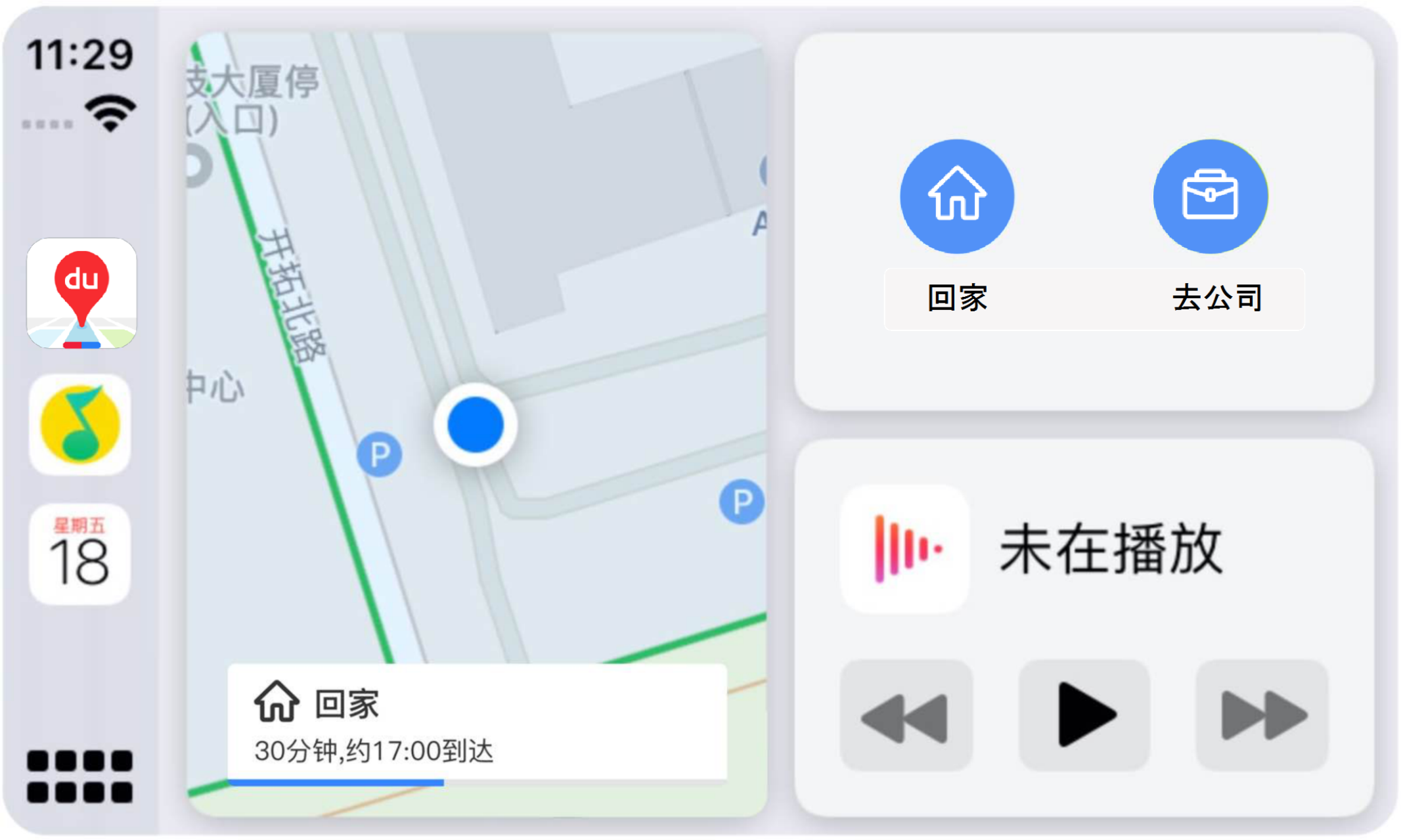
Task: Tap the 回家 home shortcut button
Action: (956, 196)
